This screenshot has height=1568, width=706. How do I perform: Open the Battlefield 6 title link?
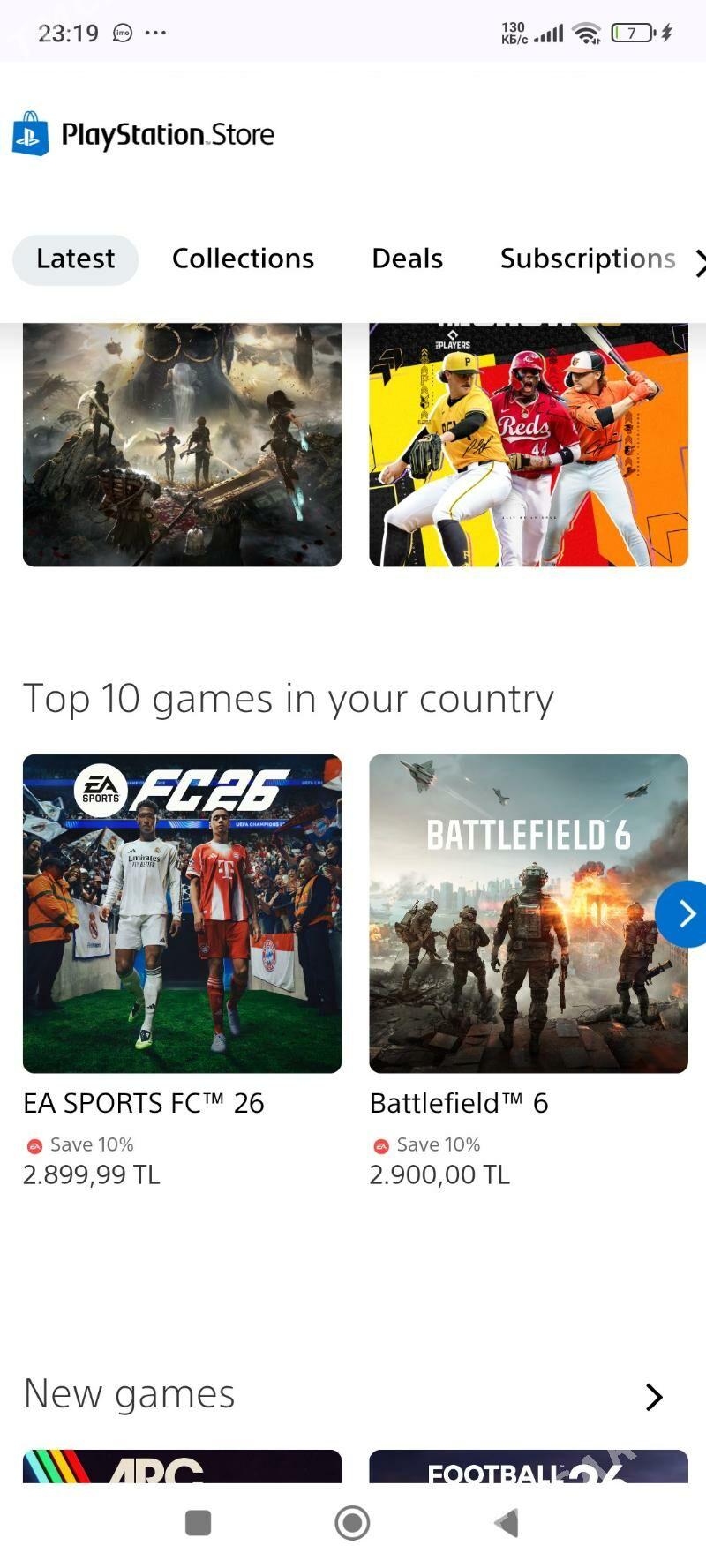coord(458,1103)
